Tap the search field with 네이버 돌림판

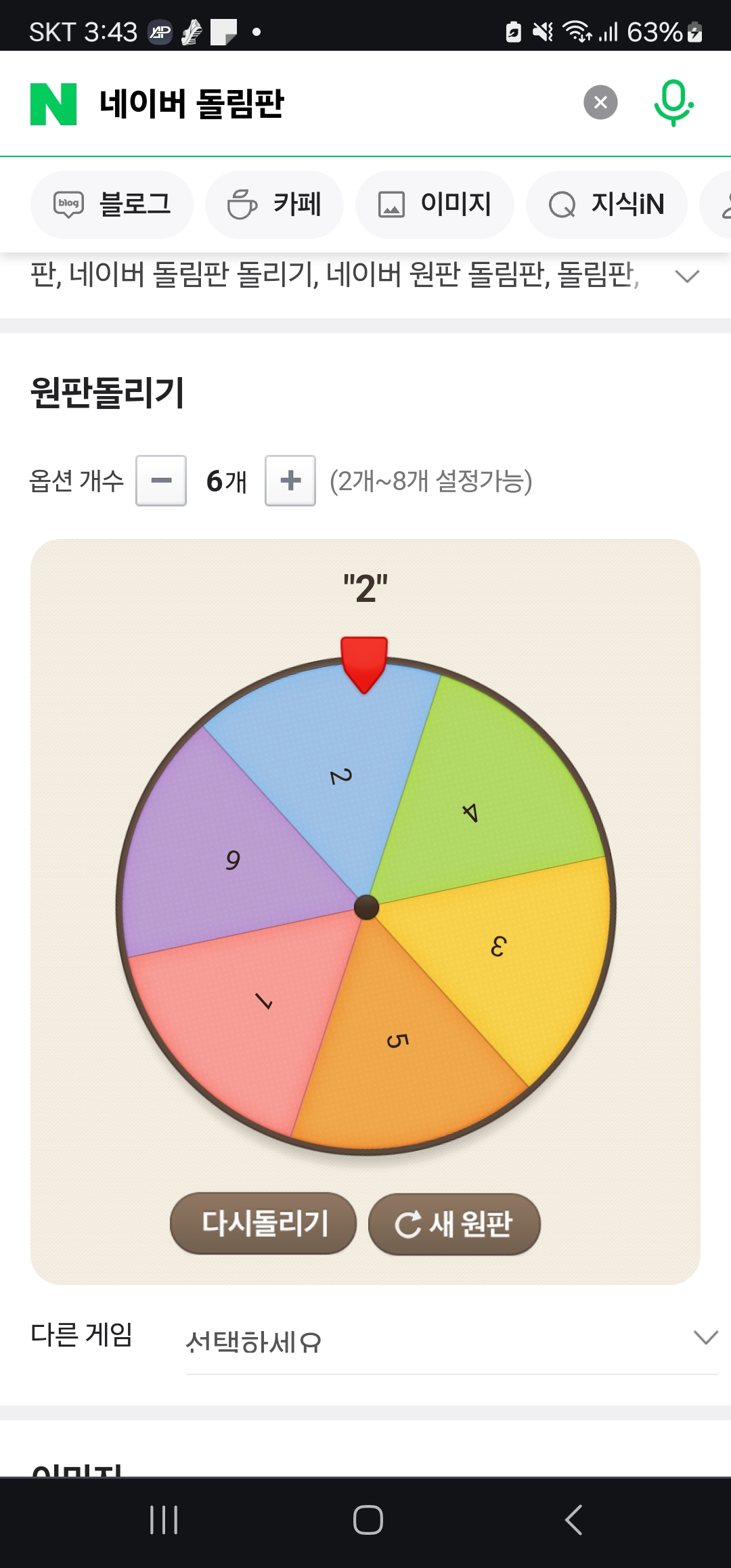(x=325, y=104)
